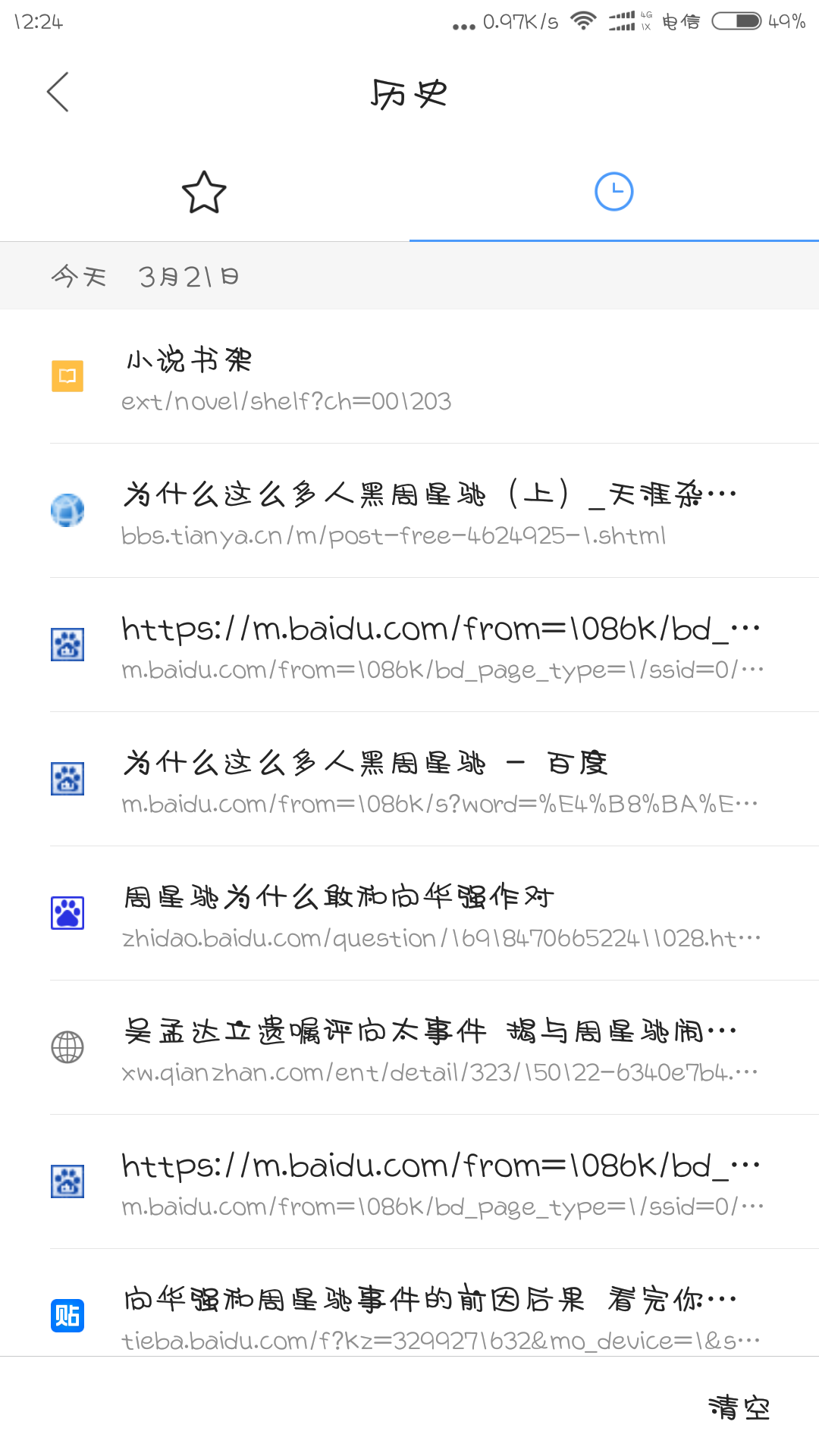Open the 天涯 post 为什么这么多人黑周星驰（上）
This screenshot has height=1456, width=819.
click(x=409, y=512)
